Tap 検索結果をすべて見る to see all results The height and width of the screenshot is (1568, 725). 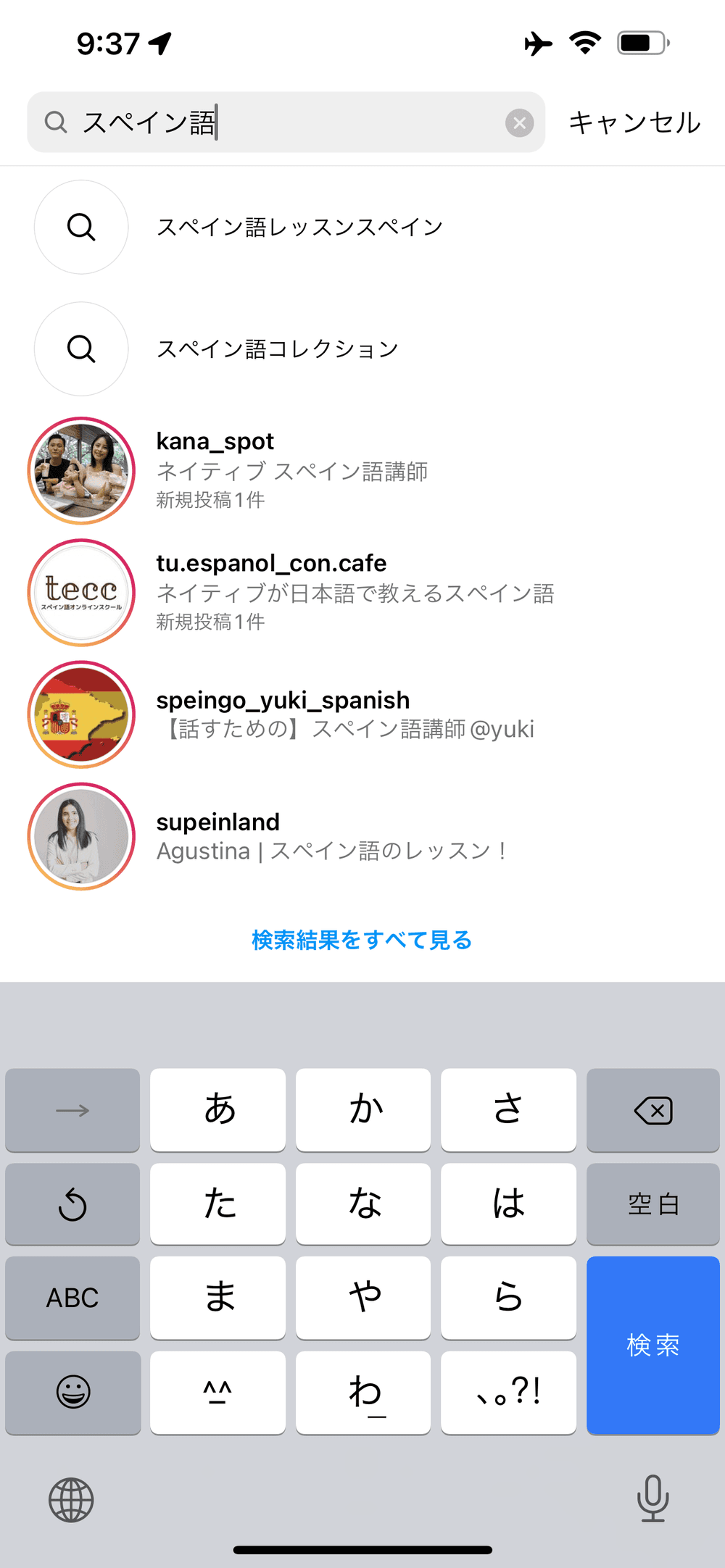point(362,940)
